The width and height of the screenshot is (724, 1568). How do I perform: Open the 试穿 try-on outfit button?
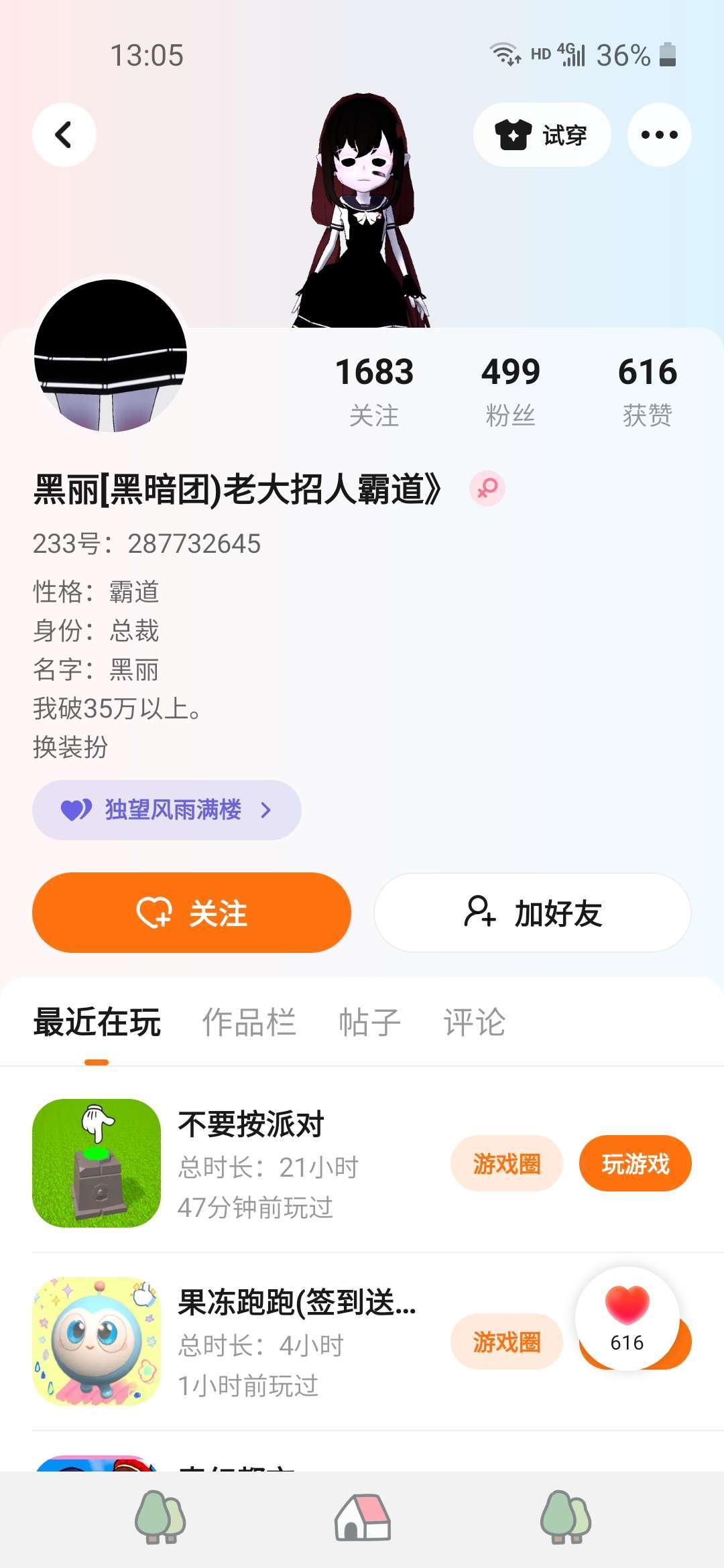pyautogui.click(x=542, y=135)
